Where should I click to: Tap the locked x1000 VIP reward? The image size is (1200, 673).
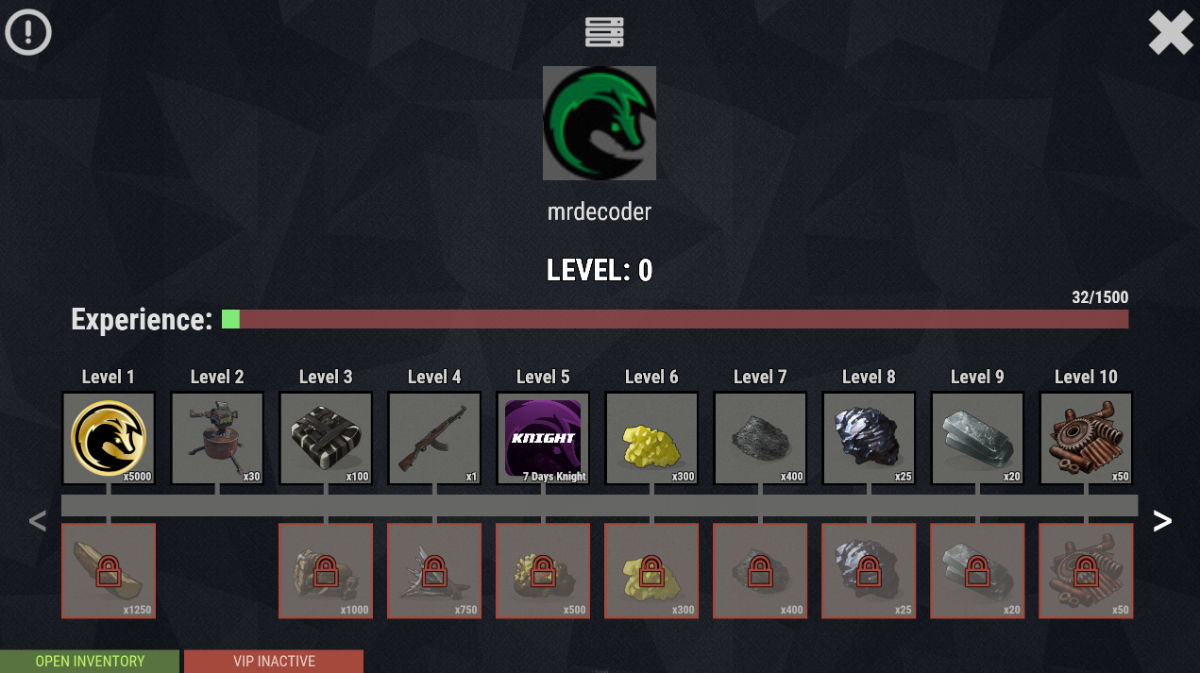326,571
